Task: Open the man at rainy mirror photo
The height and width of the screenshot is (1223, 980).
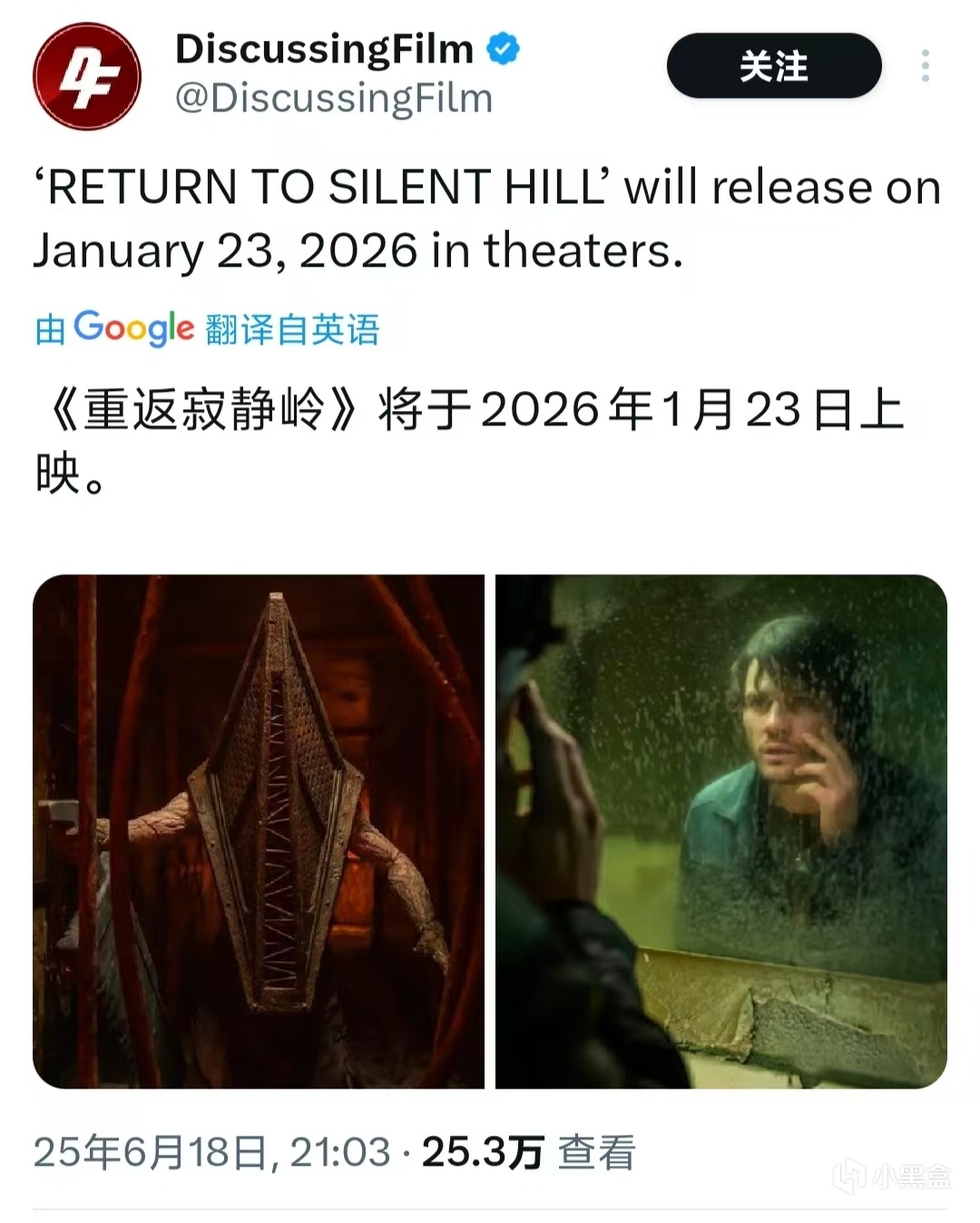Action: 720,830
